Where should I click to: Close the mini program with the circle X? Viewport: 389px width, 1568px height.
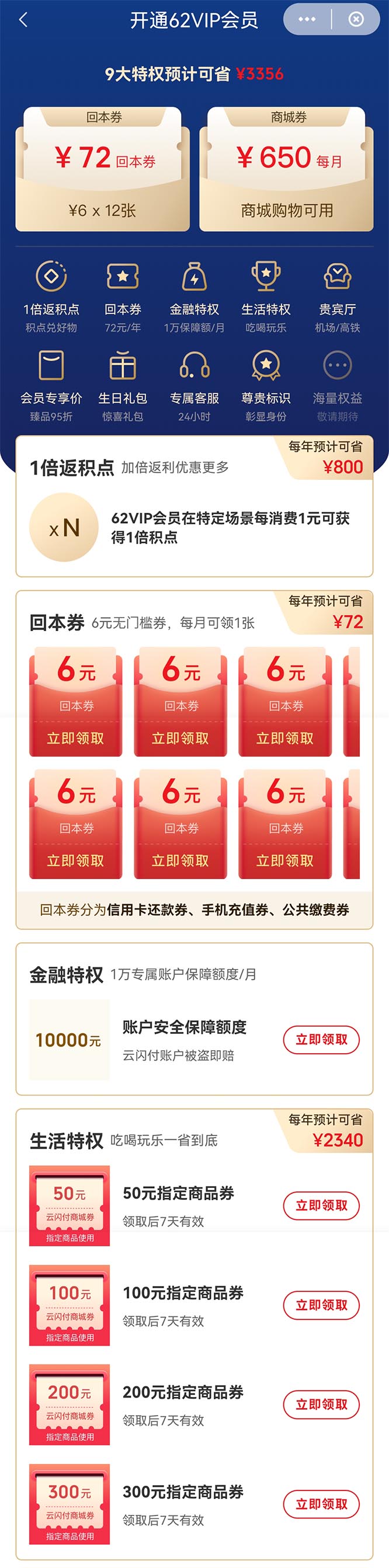tap(356, 19)
